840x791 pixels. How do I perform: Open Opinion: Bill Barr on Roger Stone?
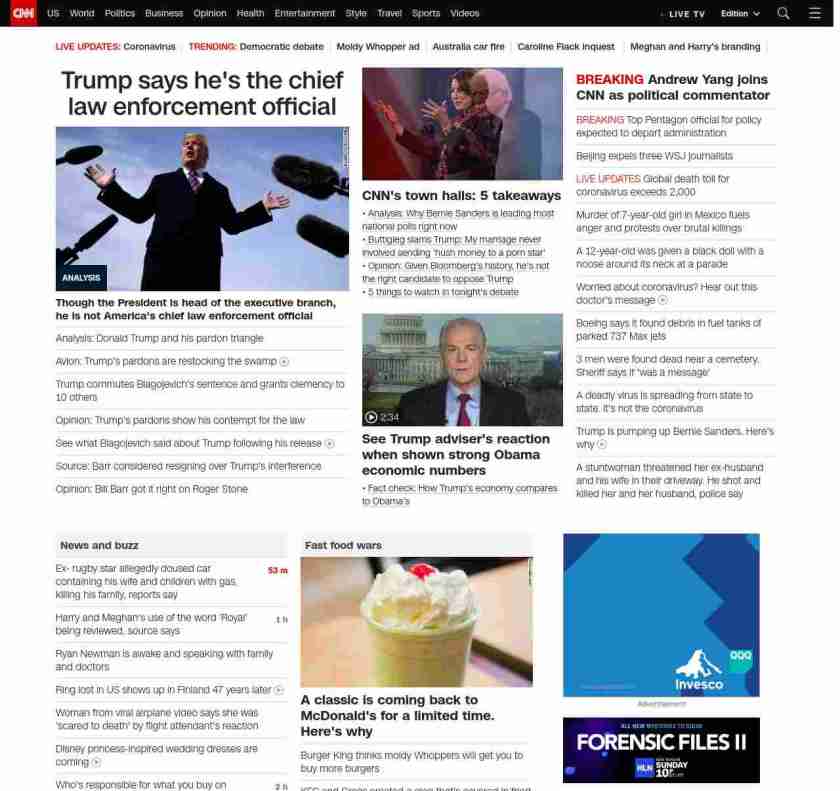(x=151, y=489)
